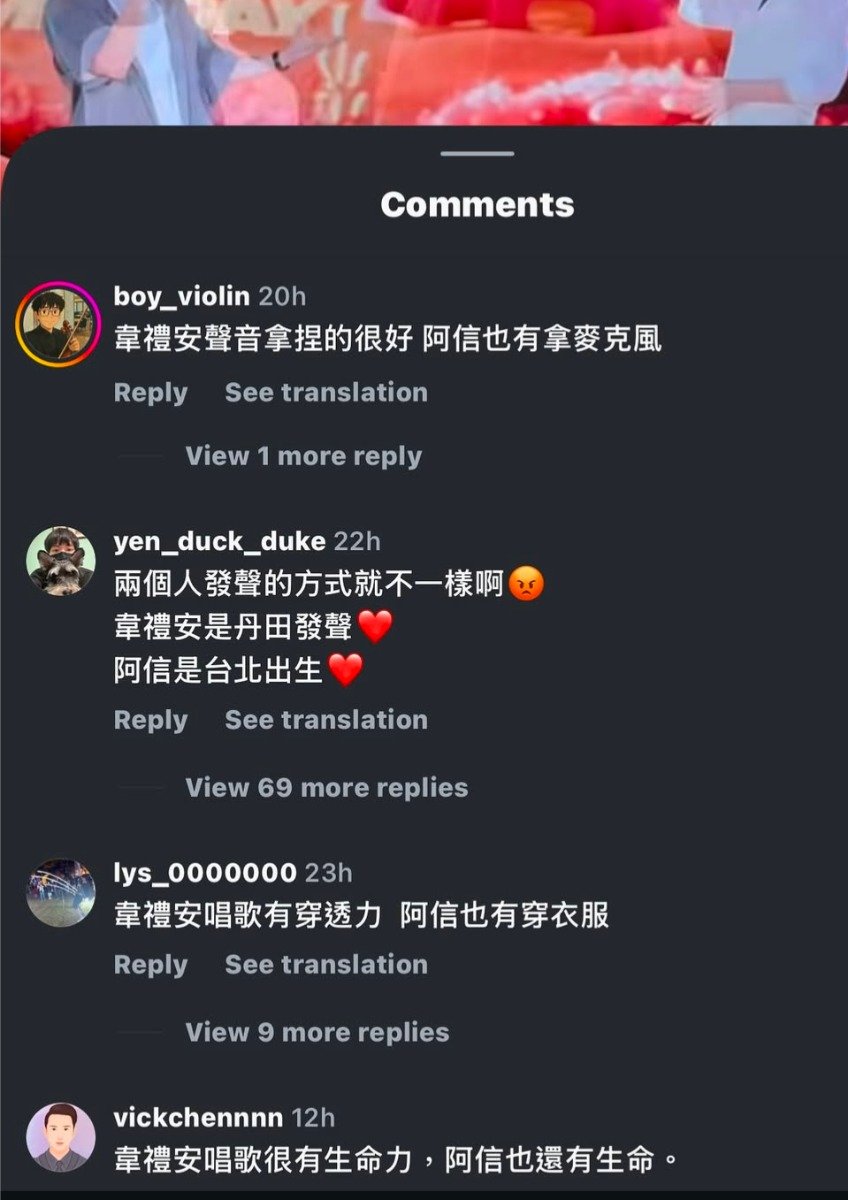The width and height of the screenshot is (848, 1200).
Task: Expand View 69 more replies
Action: point(326,788)
